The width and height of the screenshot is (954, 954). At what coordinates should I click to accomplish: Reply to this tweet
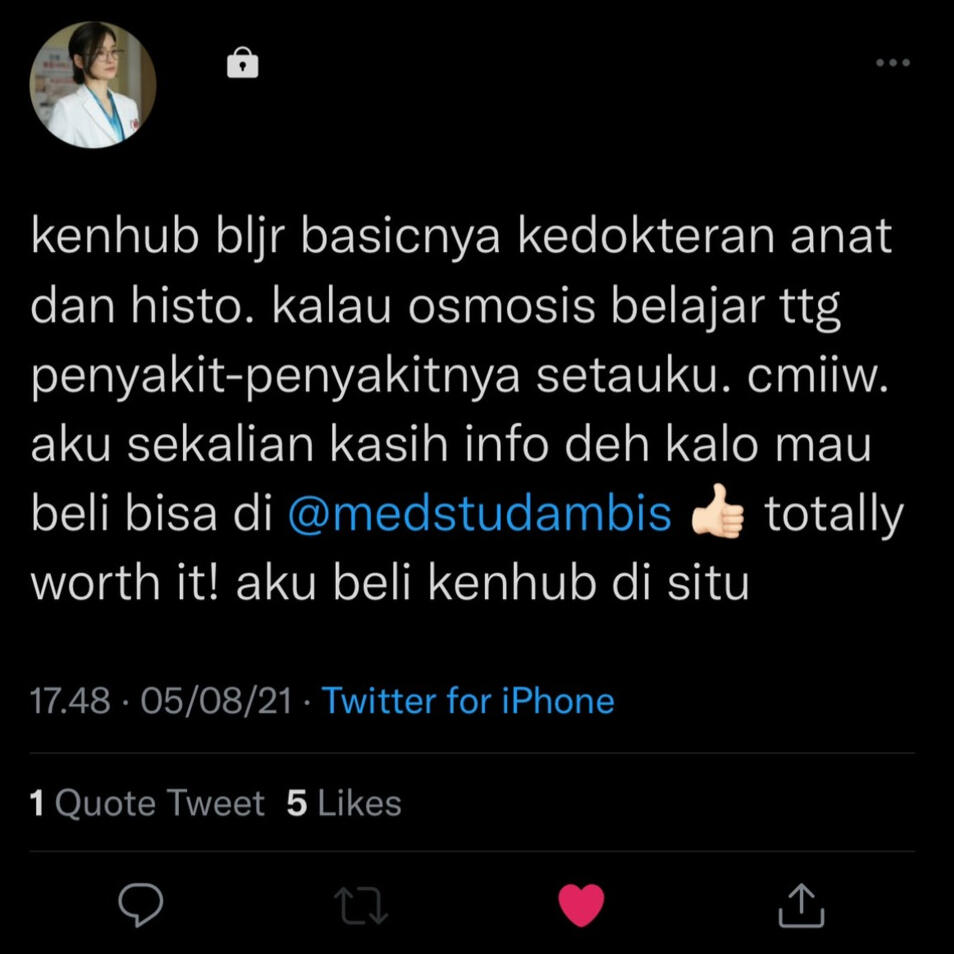coord(141,905)
